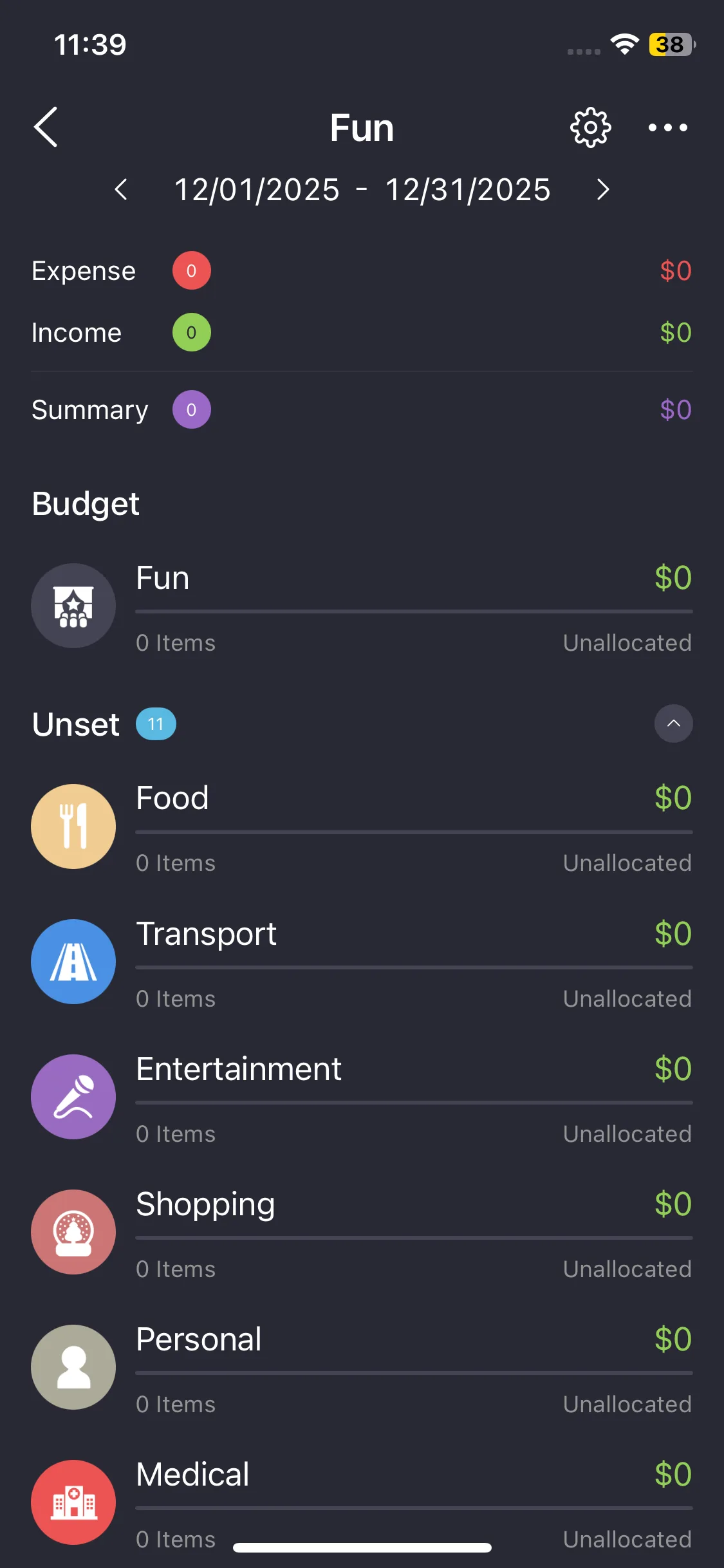Open the Entertainment category
The height and width of the screenshot is (1568, 724).
362,1097
